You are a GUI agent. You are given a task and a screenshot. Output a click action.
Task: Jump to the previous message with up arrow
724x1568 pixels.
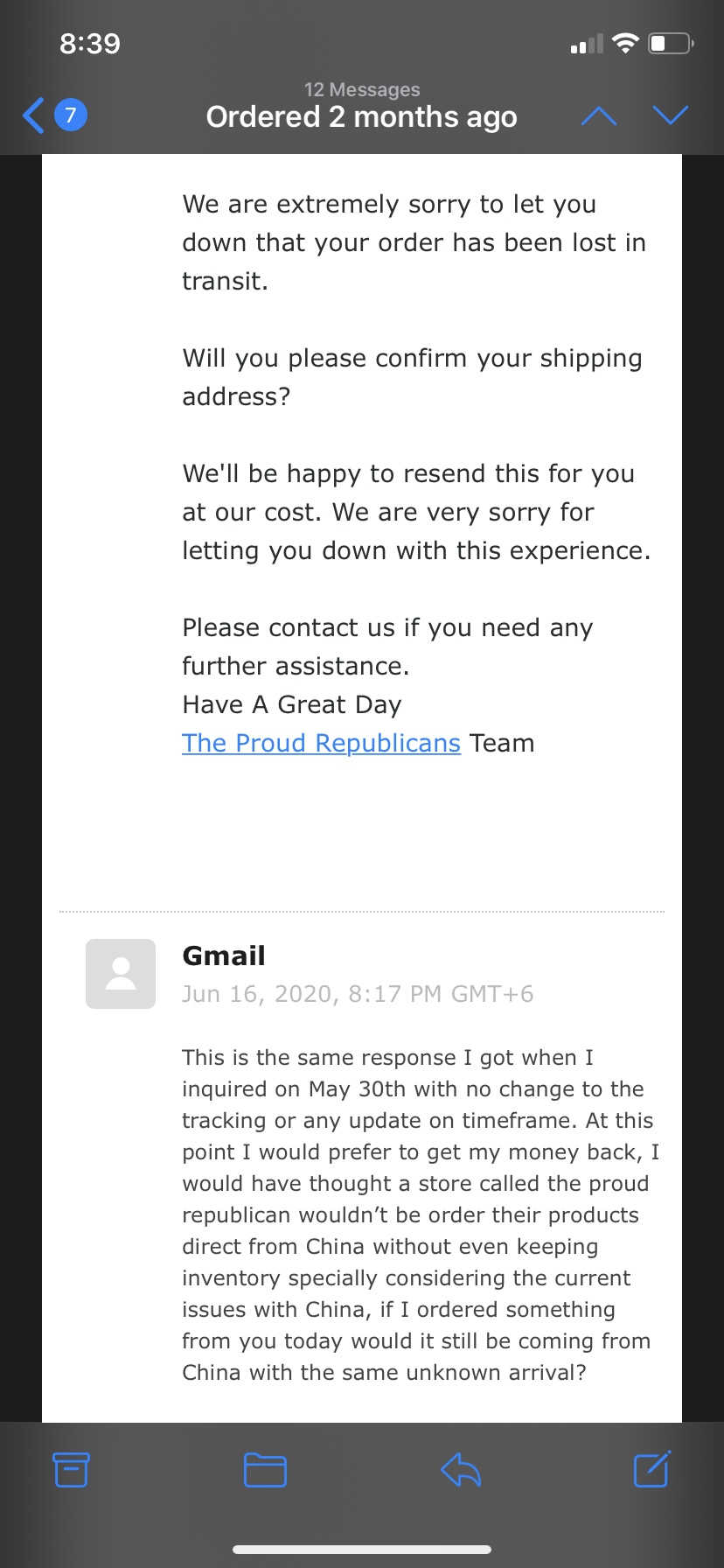(599, 115)
